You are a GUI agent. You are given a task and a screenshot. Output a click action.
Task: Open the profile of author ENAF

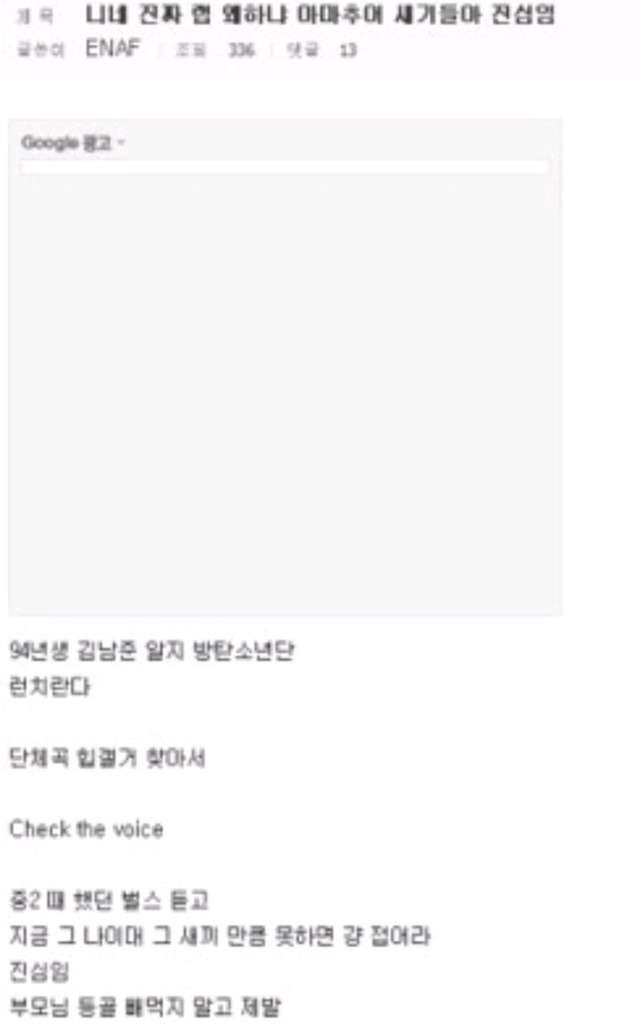(113, 49)
